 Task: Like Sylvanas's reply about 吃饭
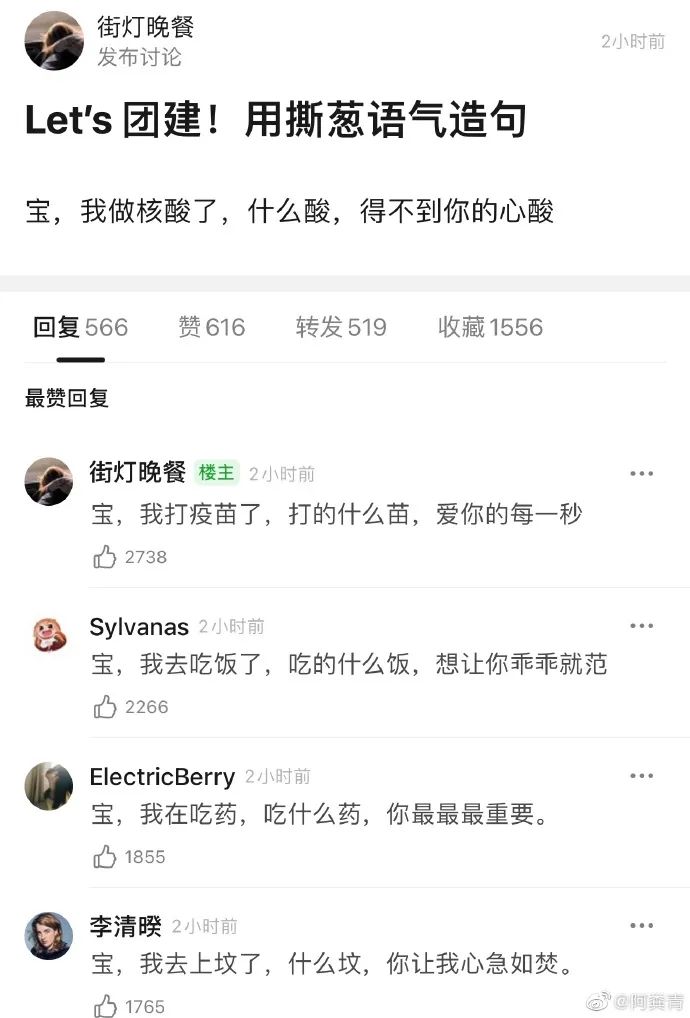pos(105,707)
